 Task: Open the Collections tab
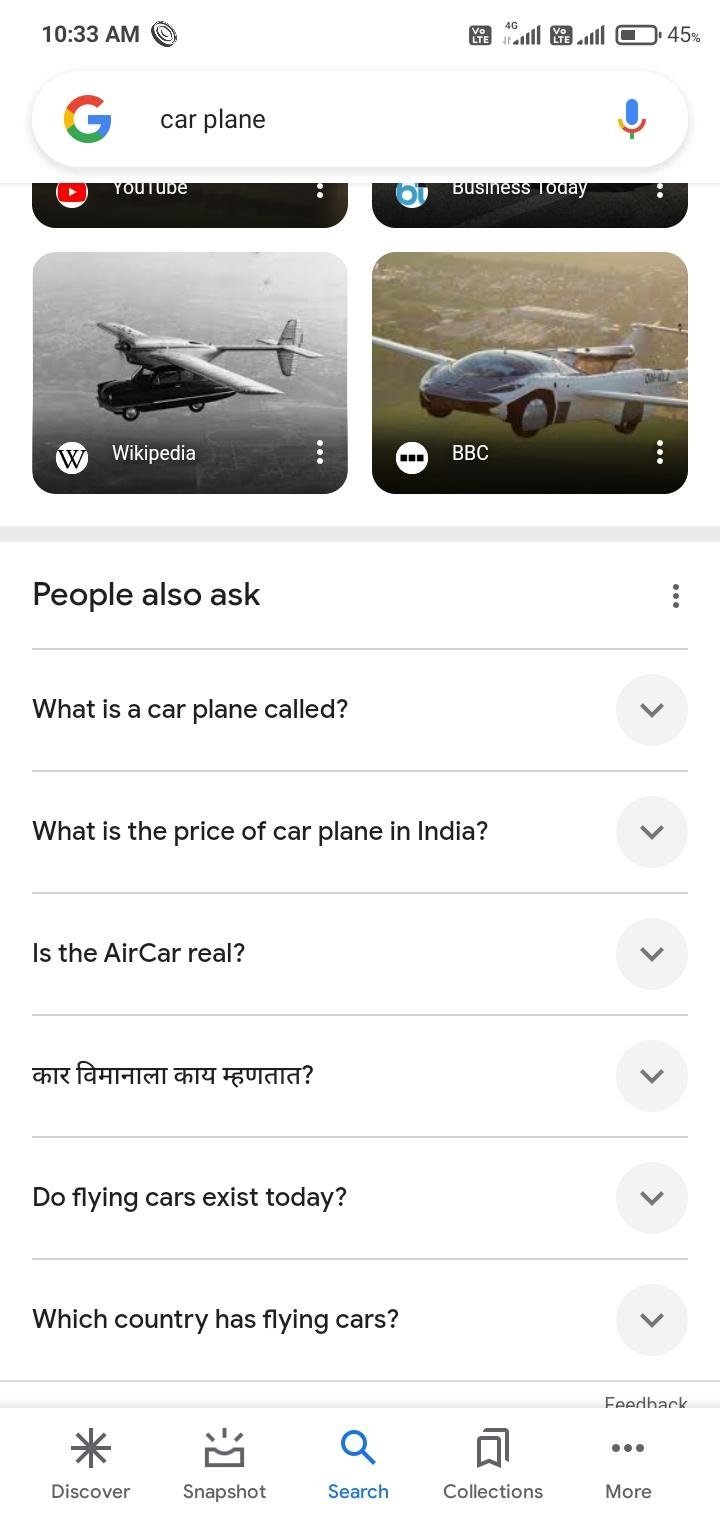coord(493,1465)
